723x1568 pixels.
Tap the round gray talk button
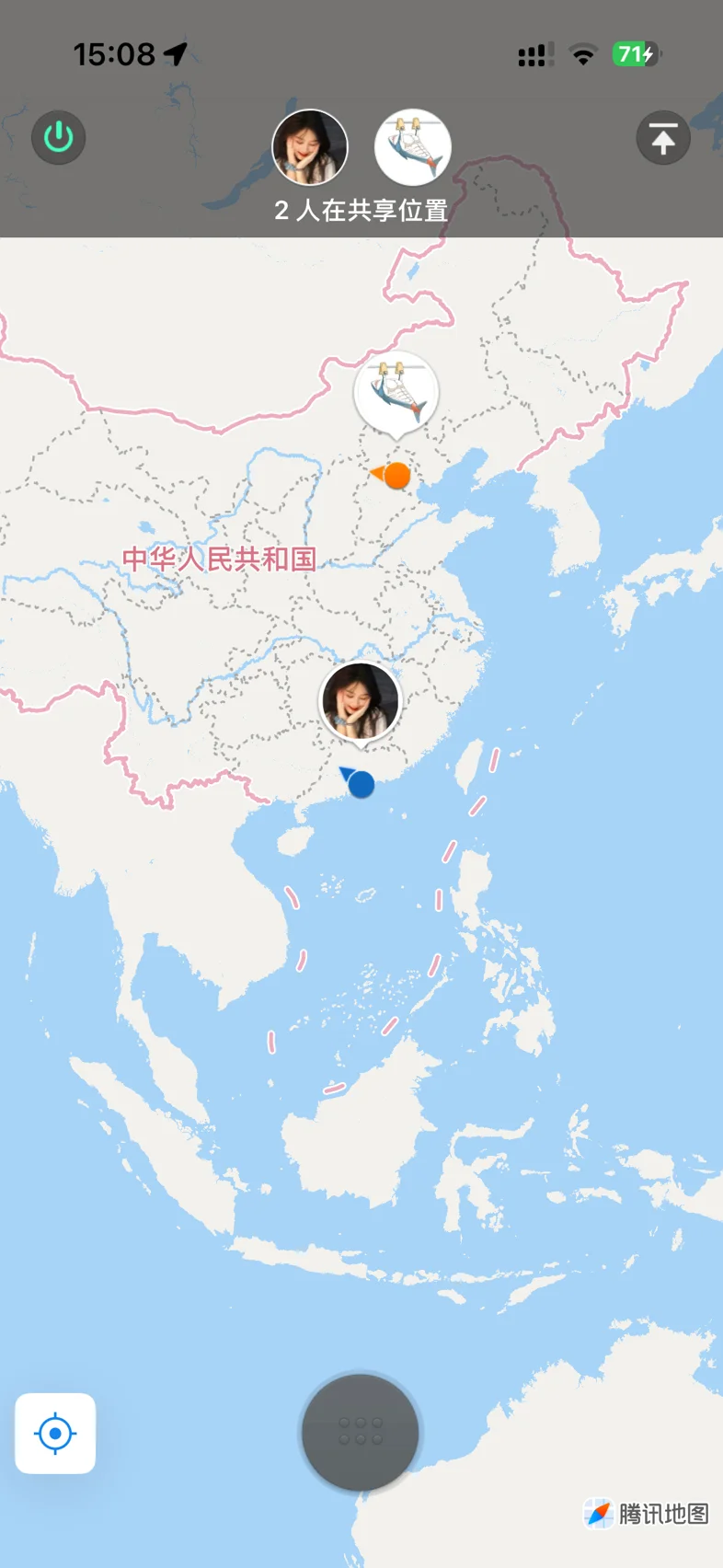[361, 1432]
